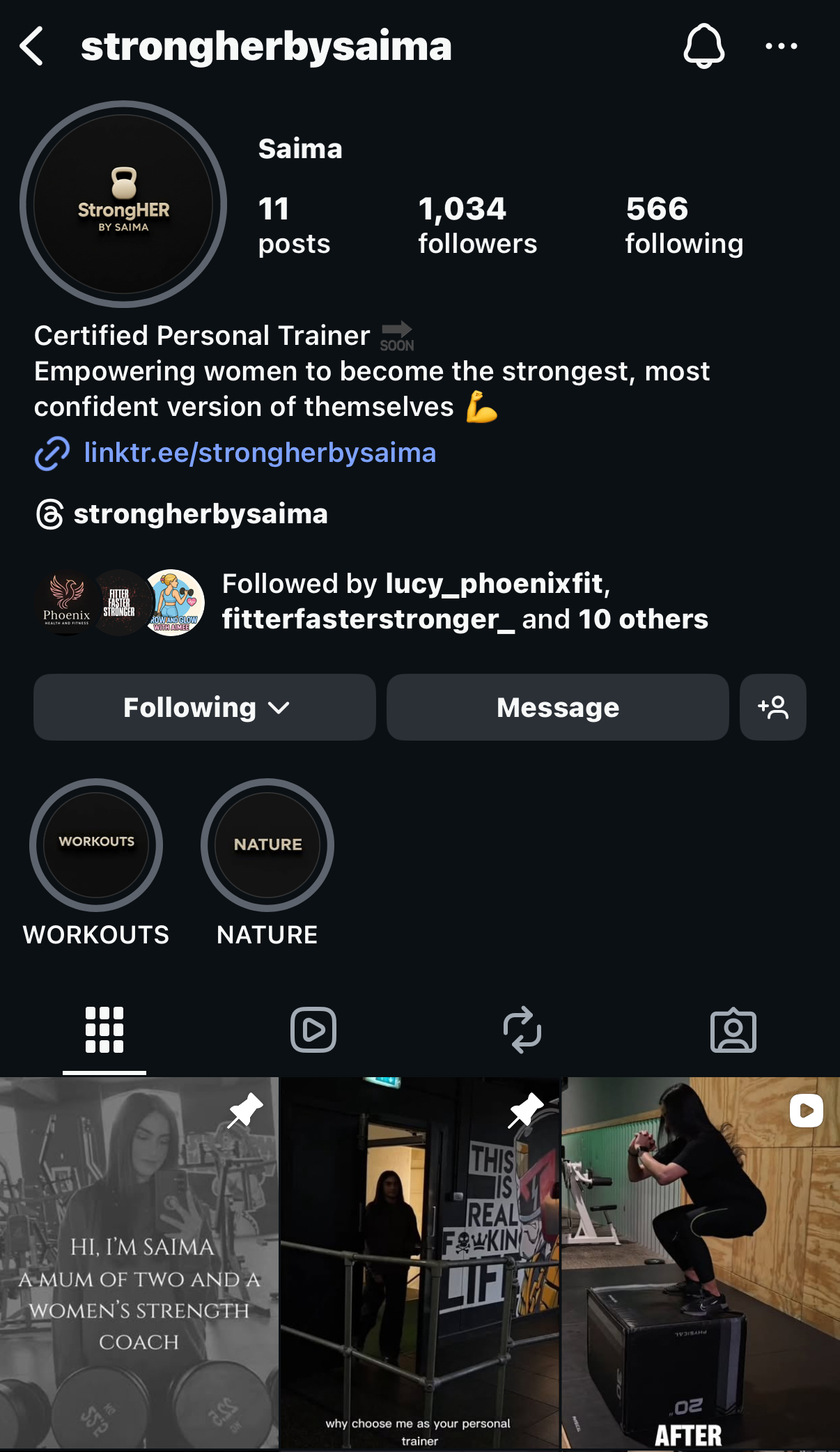The image size is (840, 1452).
Task: Open pinned post 'Hi, I'm Saima'
Action: pyautogui.click(x=139, y=1262)
